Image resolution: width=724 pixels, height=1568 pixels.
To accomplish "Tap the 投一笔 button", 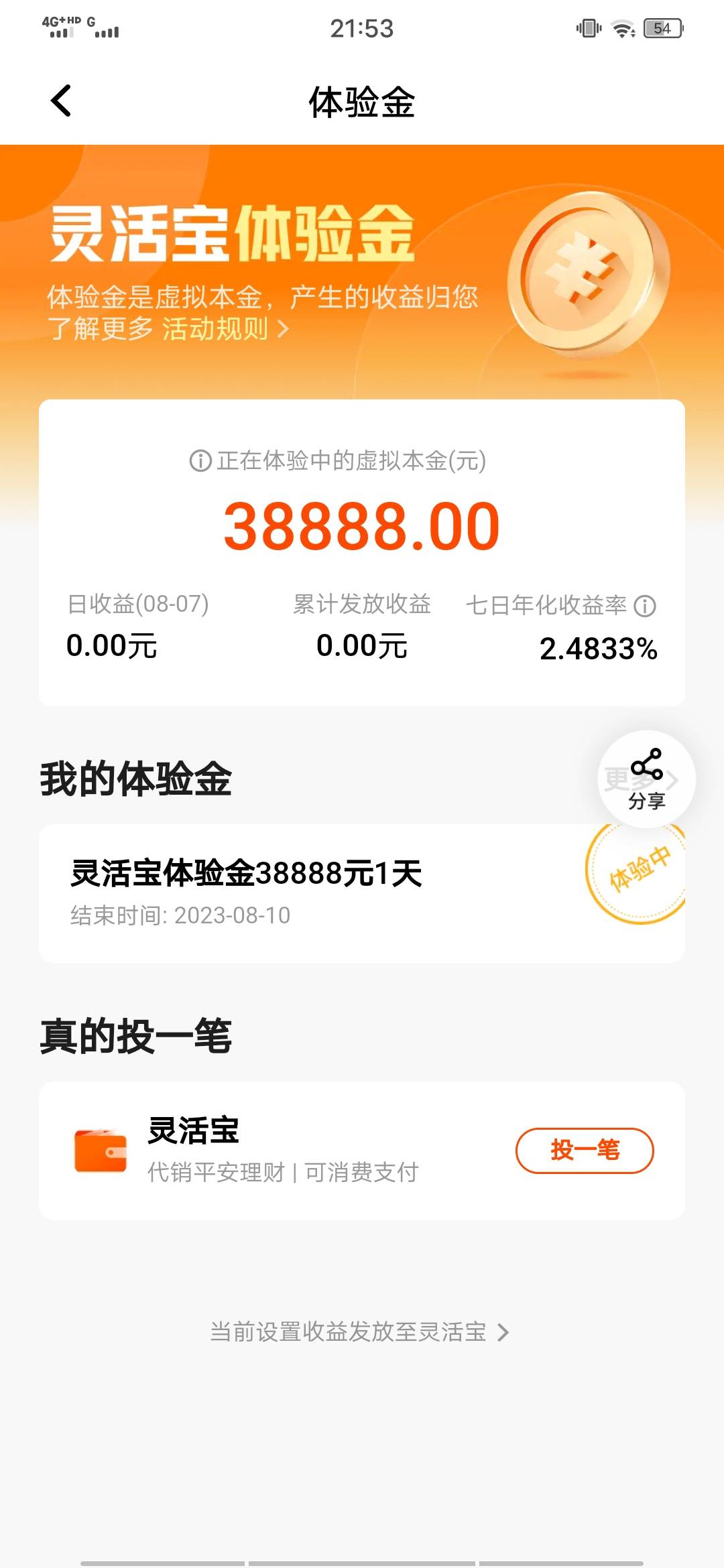I will 584,1151.
